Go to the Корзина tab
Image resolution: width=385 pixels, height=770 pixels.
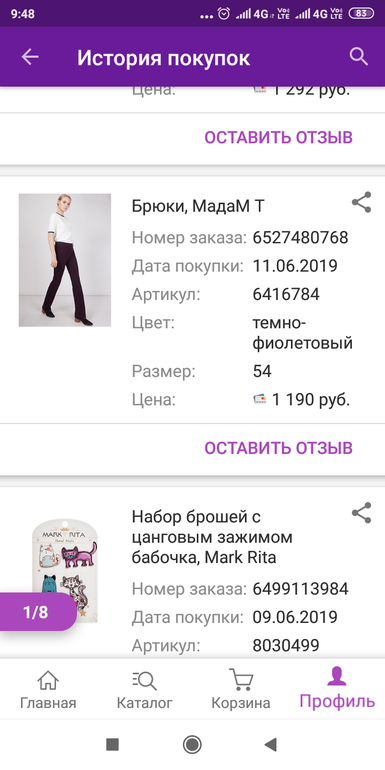coord(241,690)
